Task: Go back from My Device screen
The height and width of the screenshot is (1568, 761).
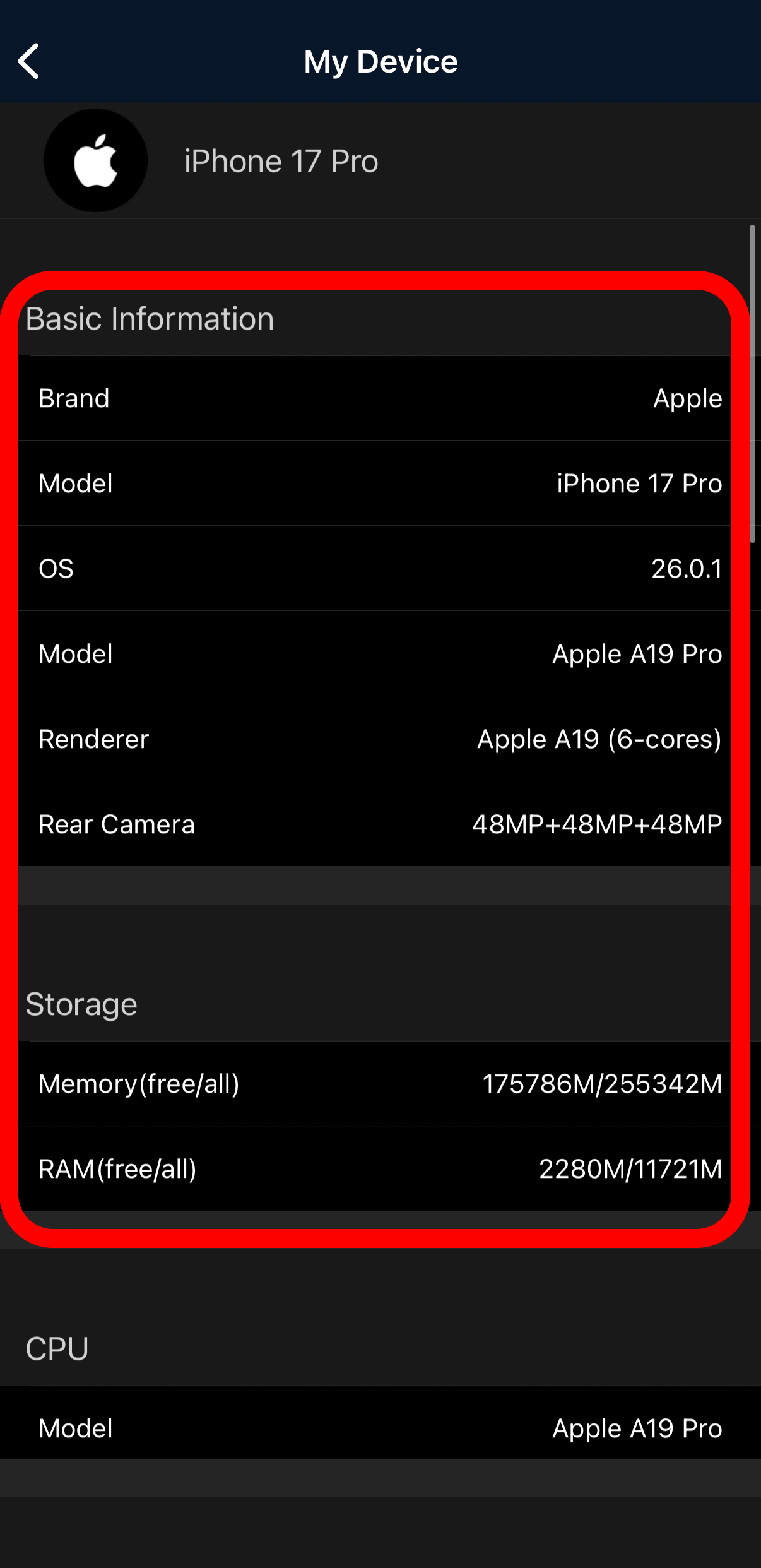Action: (29, 61)
